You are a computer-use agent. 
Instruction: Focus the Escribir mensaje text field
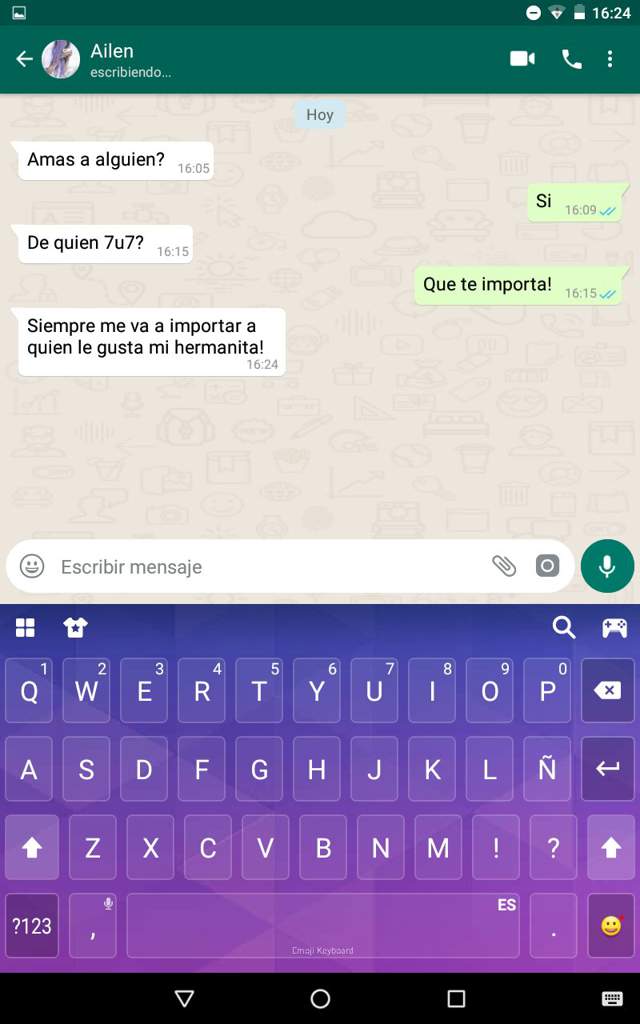coord(260,567)
